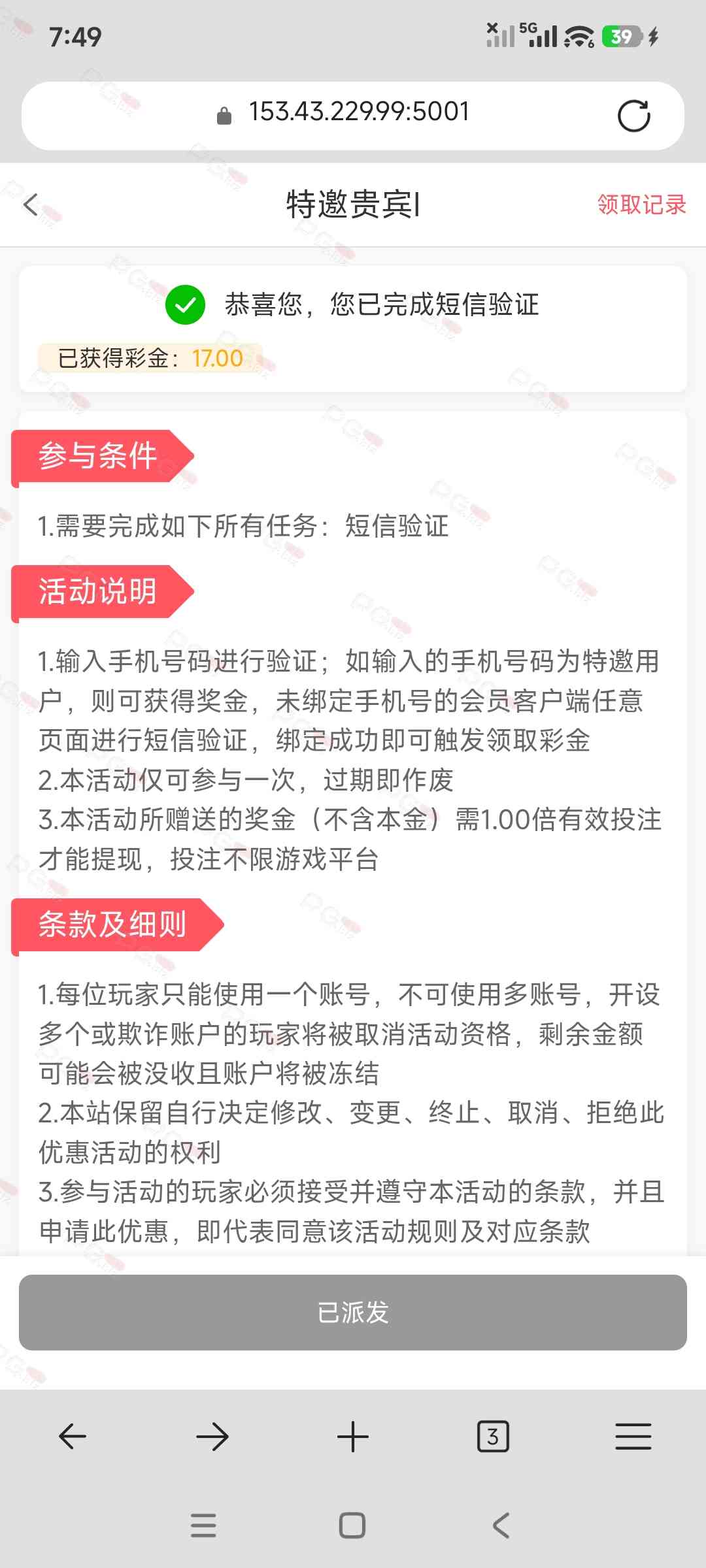Go back using the header arrow
Image resolution: width=706 pixels, height=1568 pixels.
pos(31,204)
